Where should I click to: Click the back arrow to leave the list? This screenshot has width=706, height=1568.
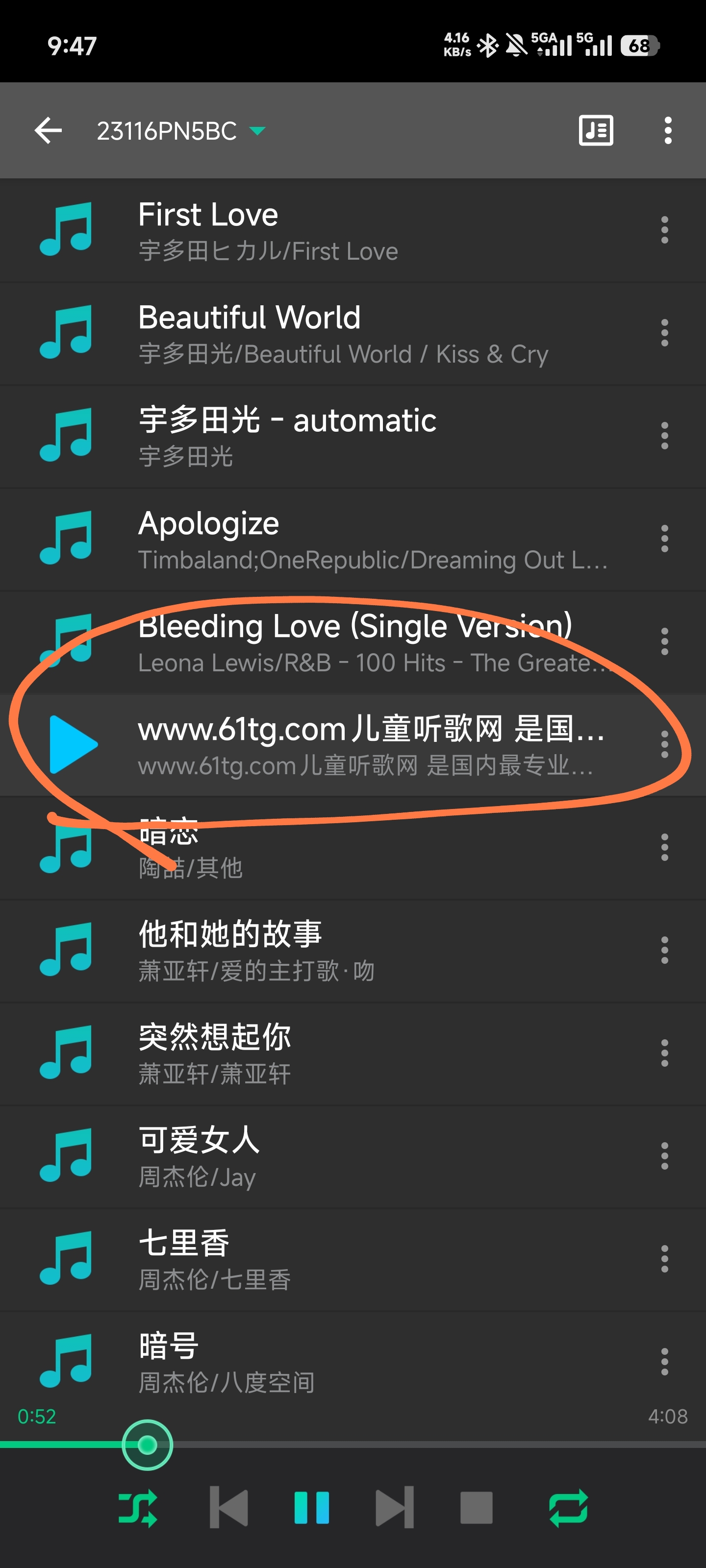tap(48, 130)
